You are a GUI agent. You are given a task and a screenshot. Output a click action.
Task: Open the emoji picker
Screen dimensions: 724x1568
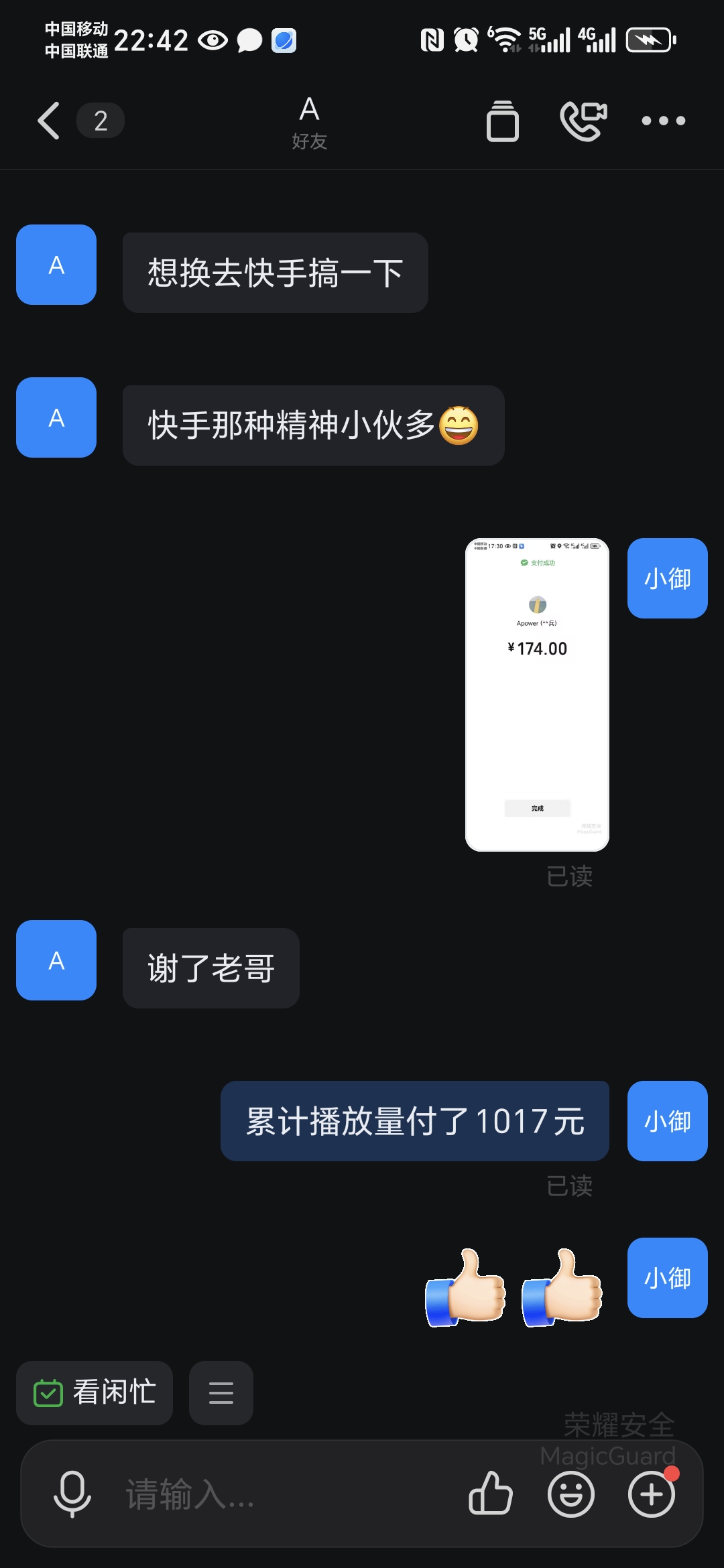571,1494
